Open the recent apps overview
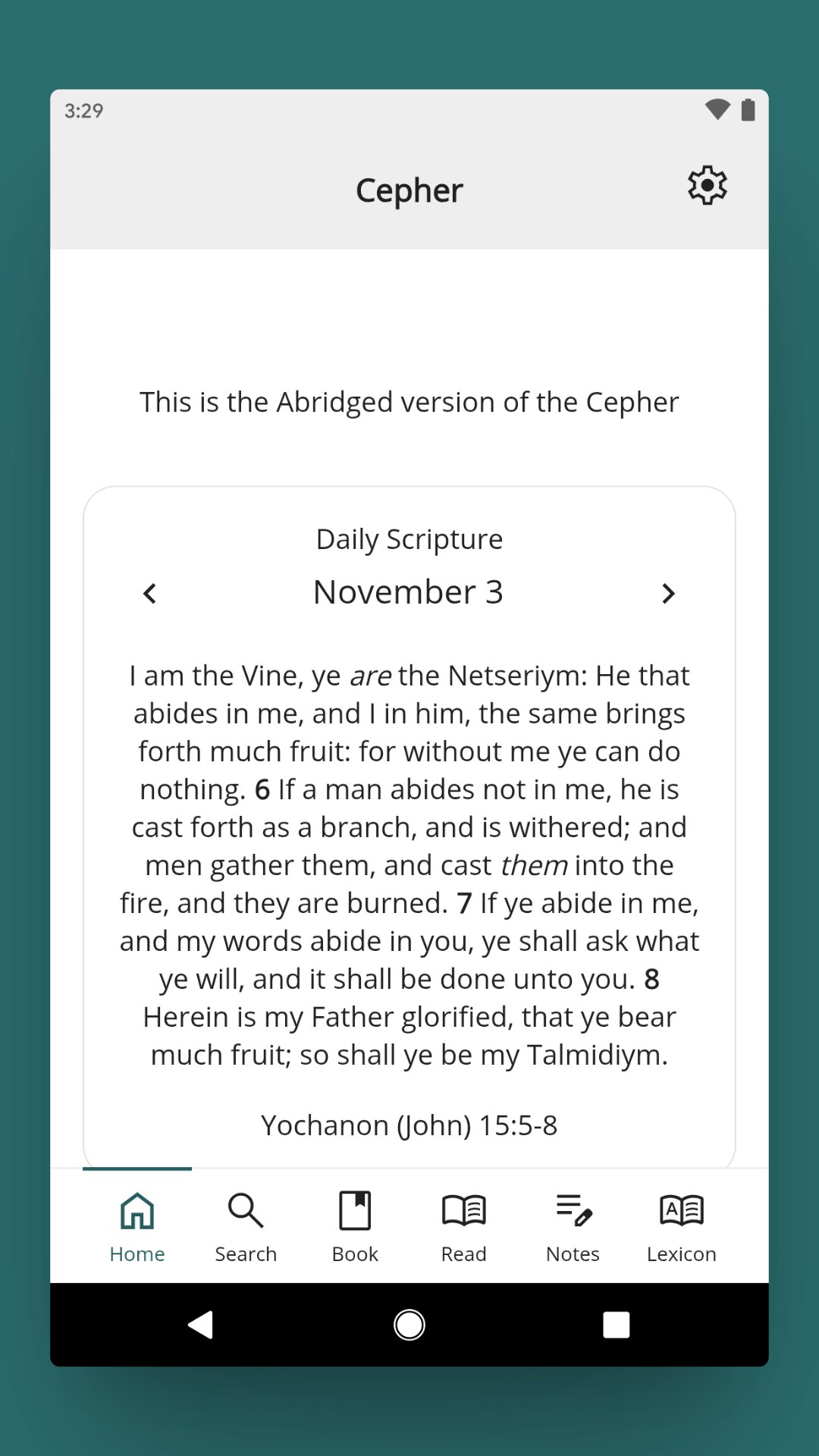This screenshot has height=1456, width=819. pyautogui.click(x=616, y=1325)
